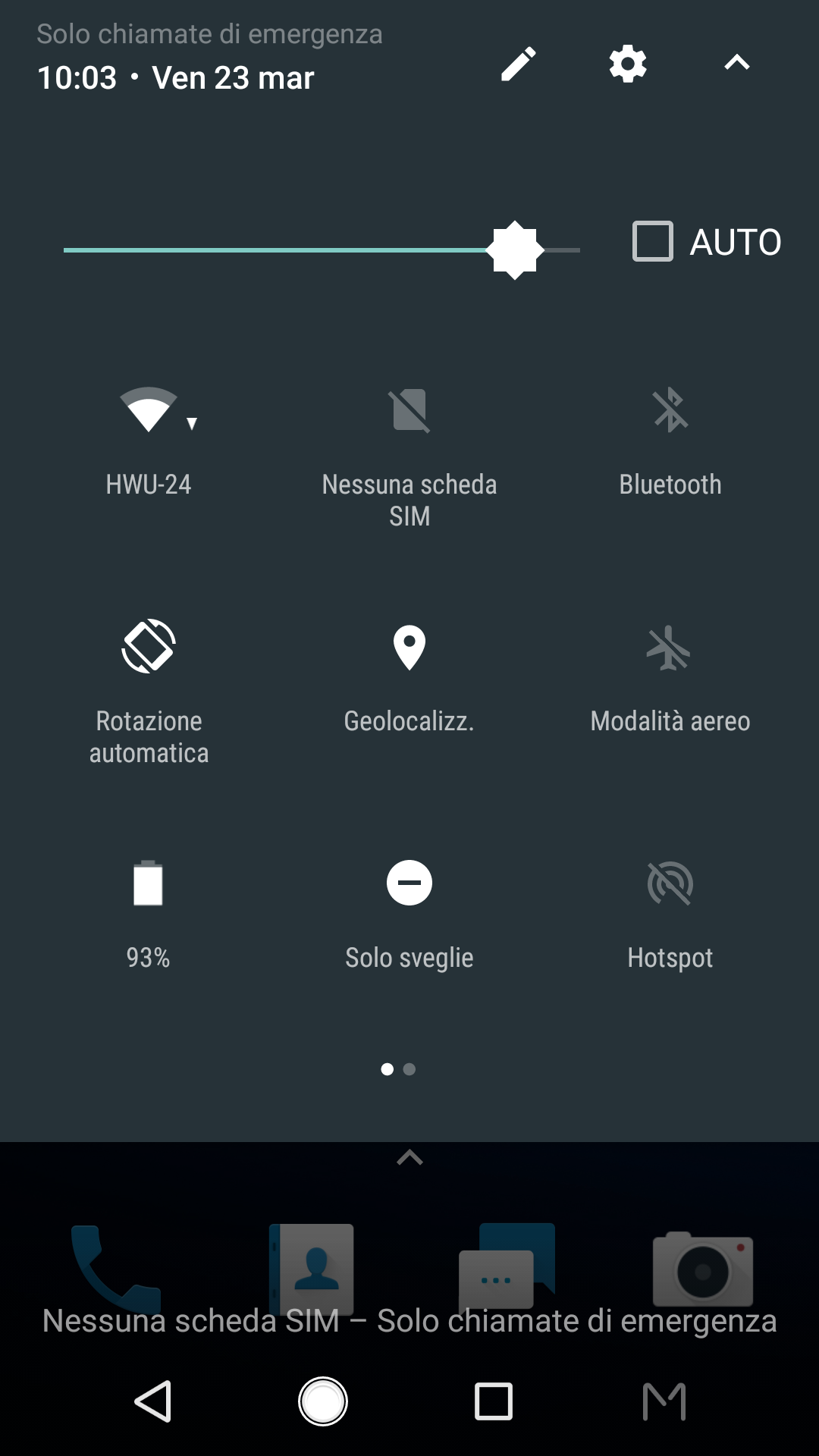Collapse the quick settings panel

tap(737, 63)
